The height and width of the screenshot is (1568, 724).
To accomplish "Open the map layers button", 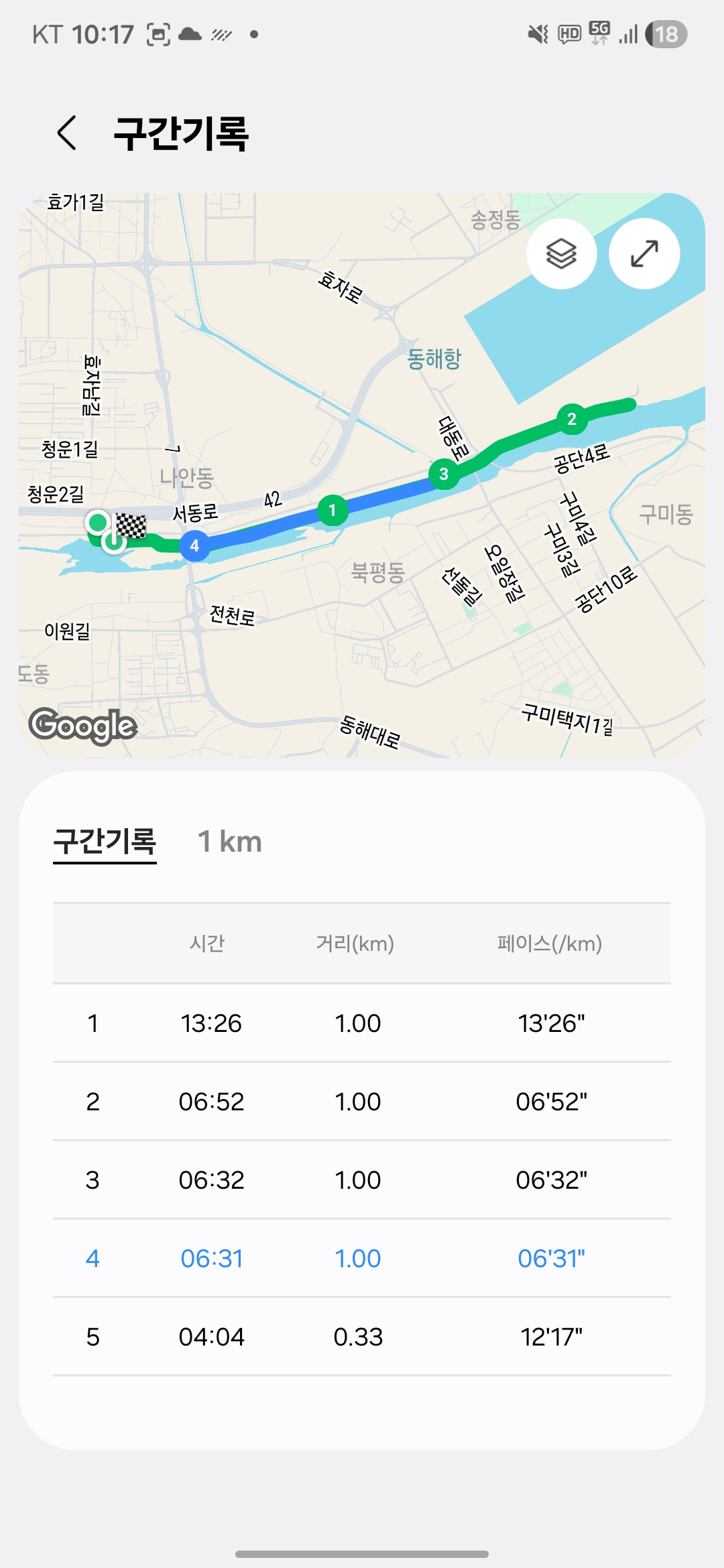I will (x=561, y=254).
